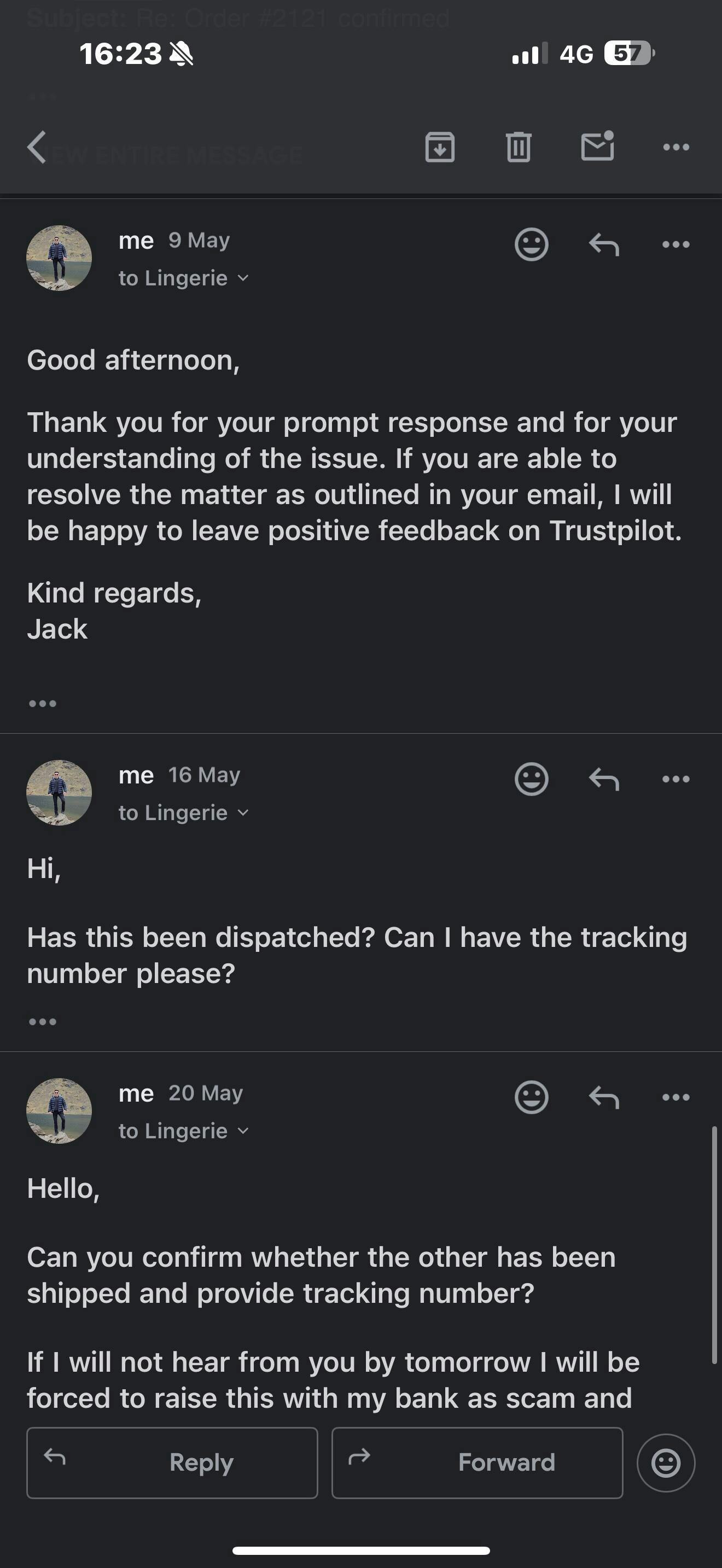Show trimmed content under 16 May message

click(x=43, y=1021)
